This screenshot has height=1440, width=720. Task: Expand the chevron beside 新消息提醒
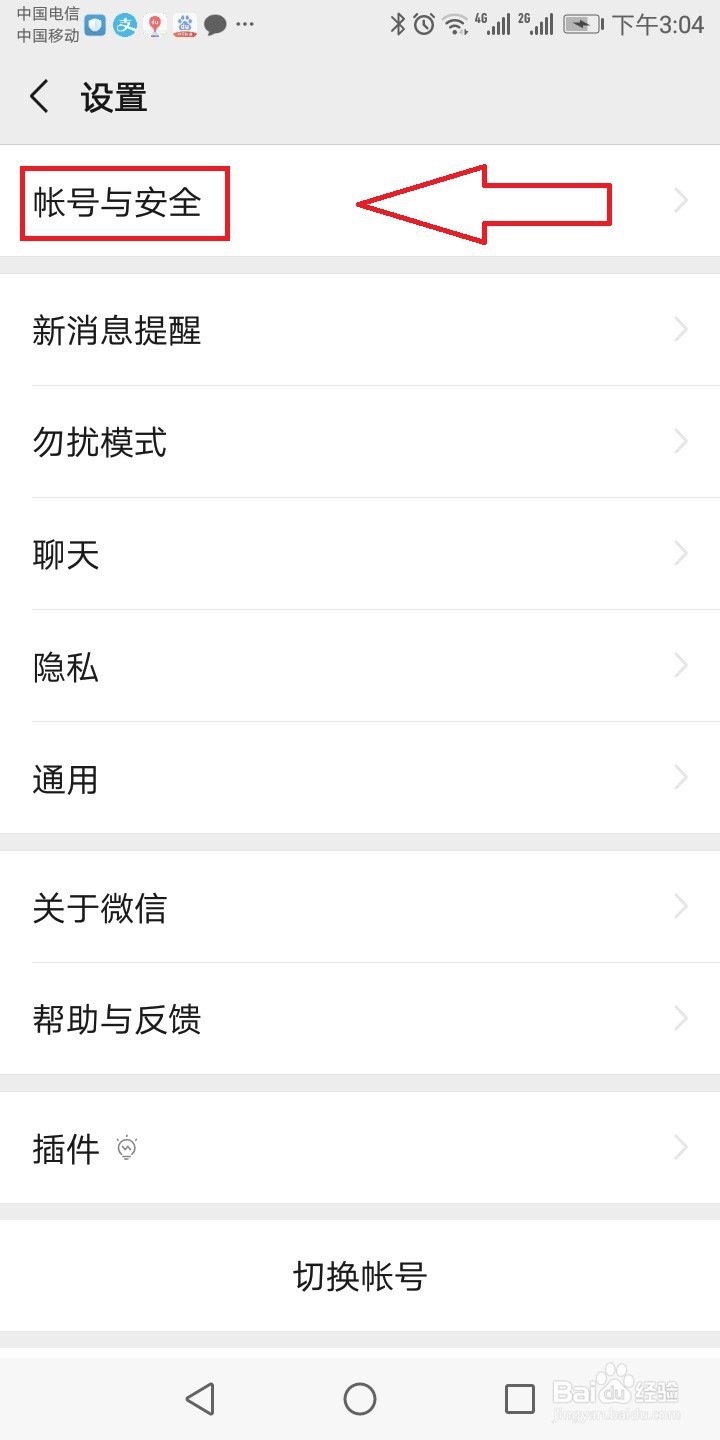[682, 330]
